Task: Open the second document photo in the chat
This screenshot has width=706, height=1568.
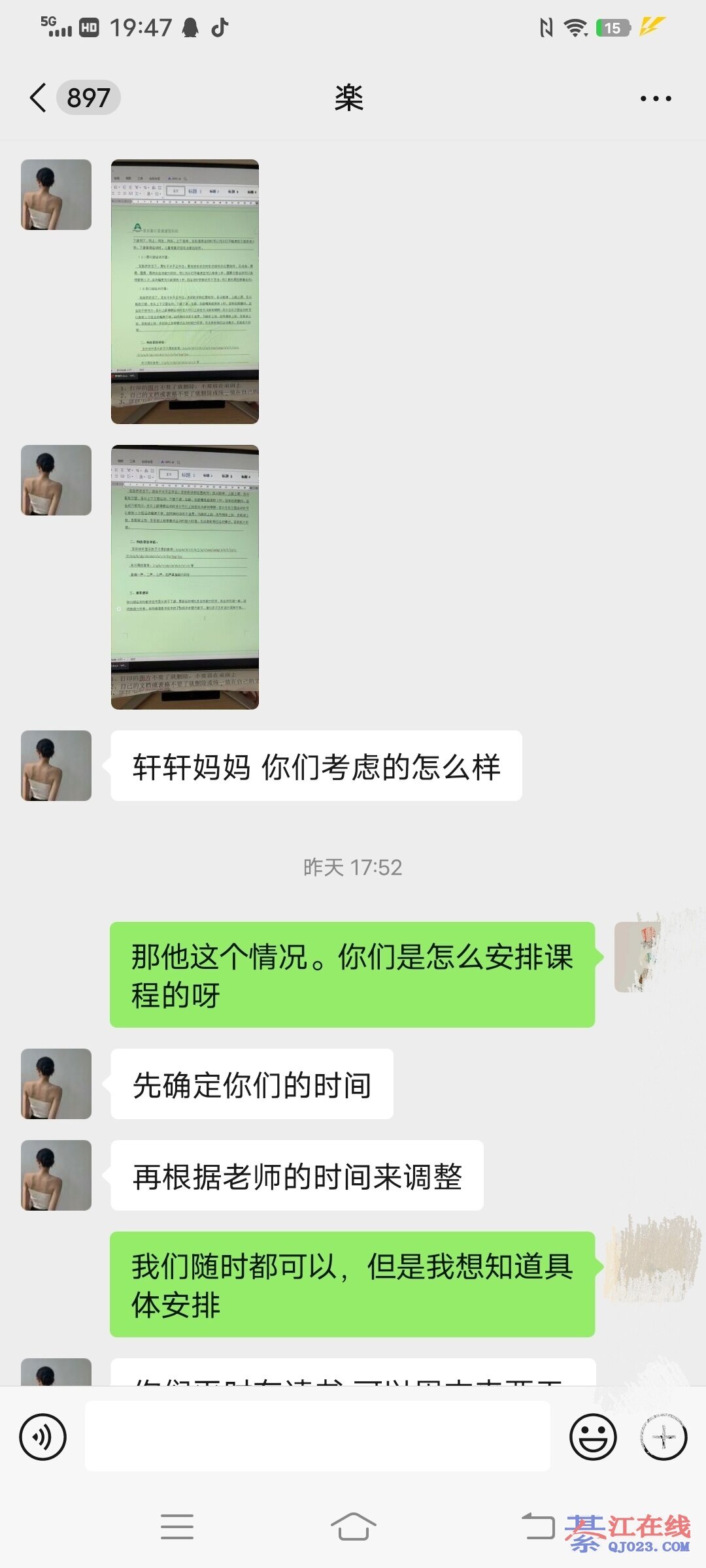Action: pyautogui.click(x=185, y=577)
